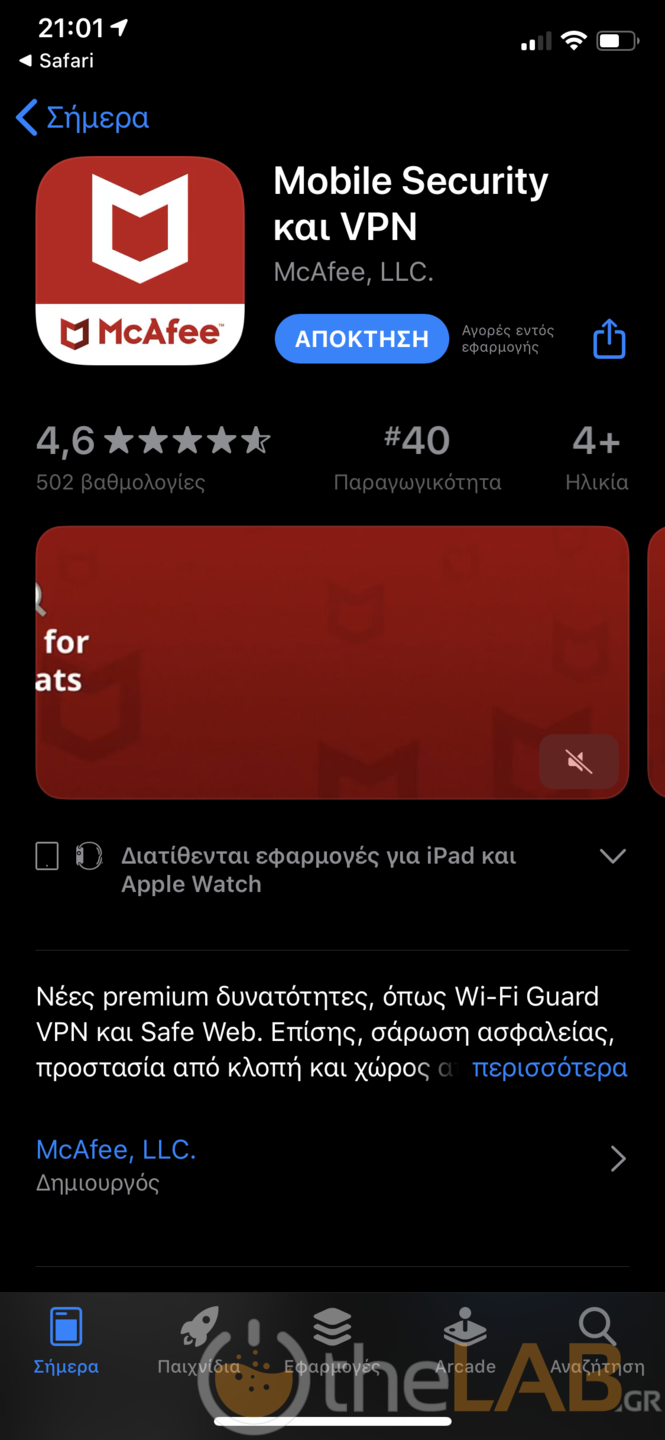Go back to the Σήμερα page
Screen dimensions: 665x1440
click(83, 118)
